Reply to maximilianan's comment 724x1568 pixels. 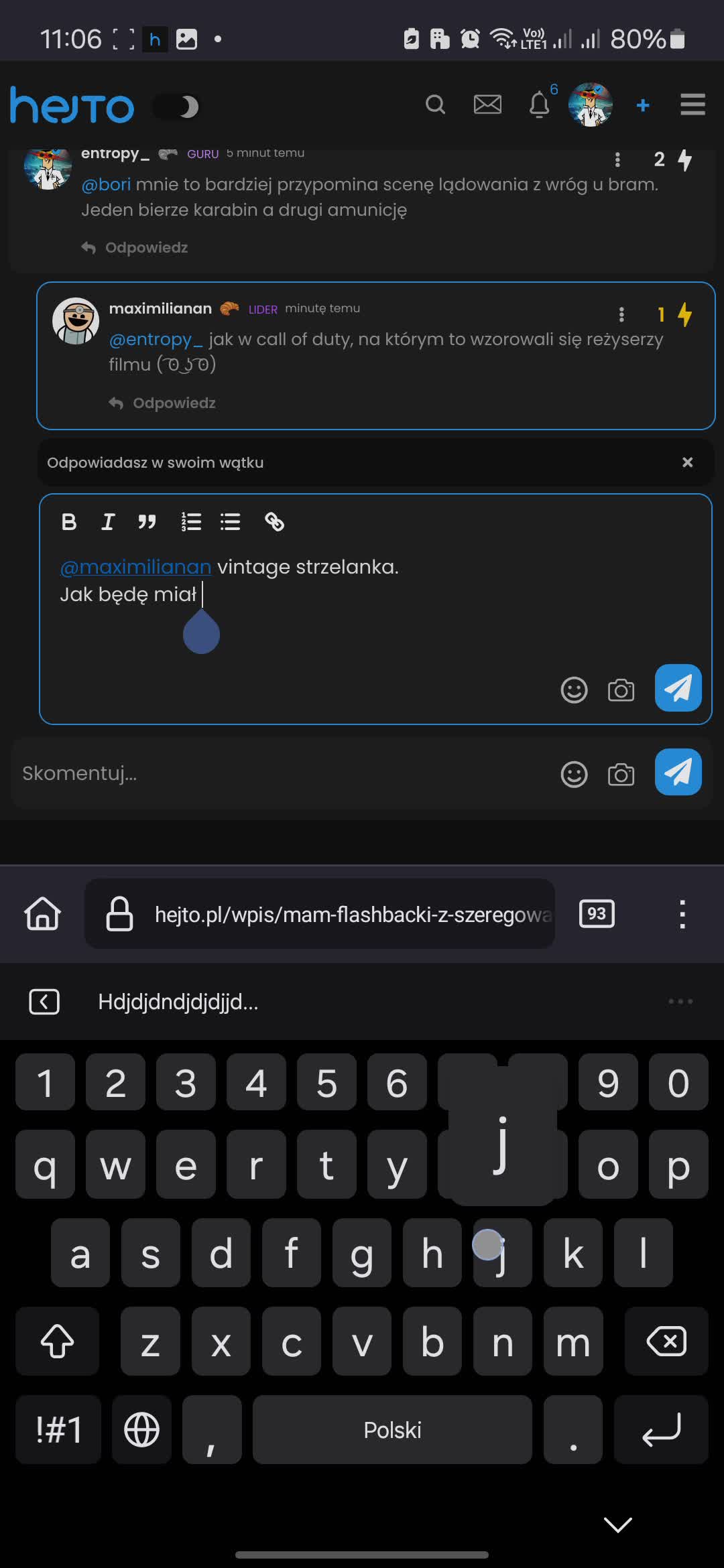click(x=162, y=403)
